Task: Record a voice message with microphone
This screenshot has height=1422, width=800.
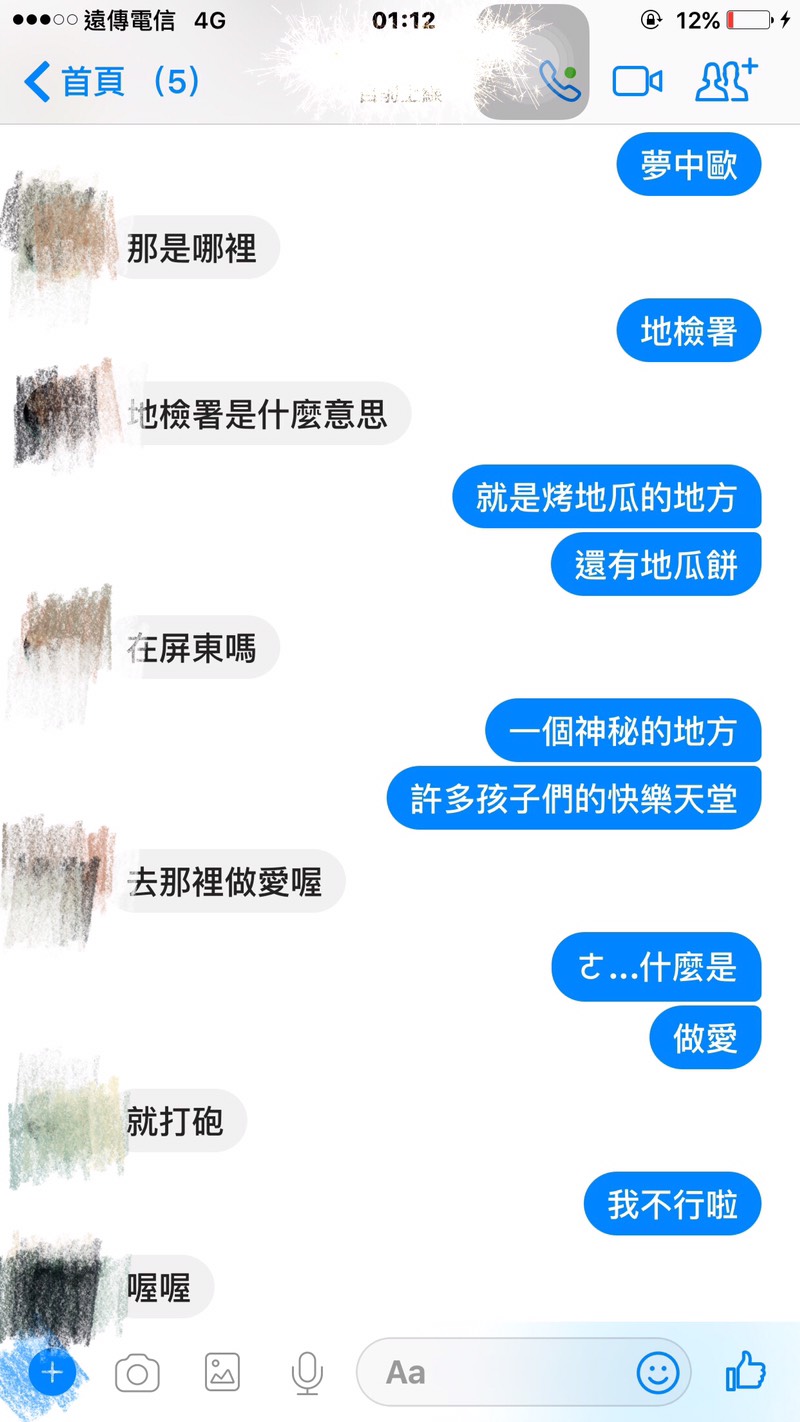Action: 307,1373
